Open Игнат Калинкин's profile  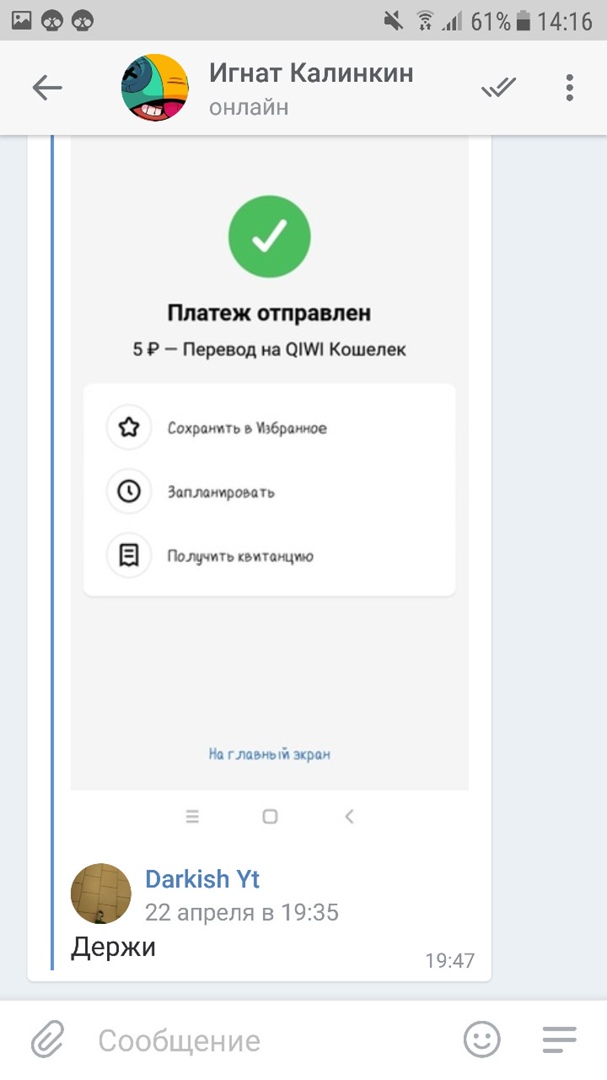point(310,88)
